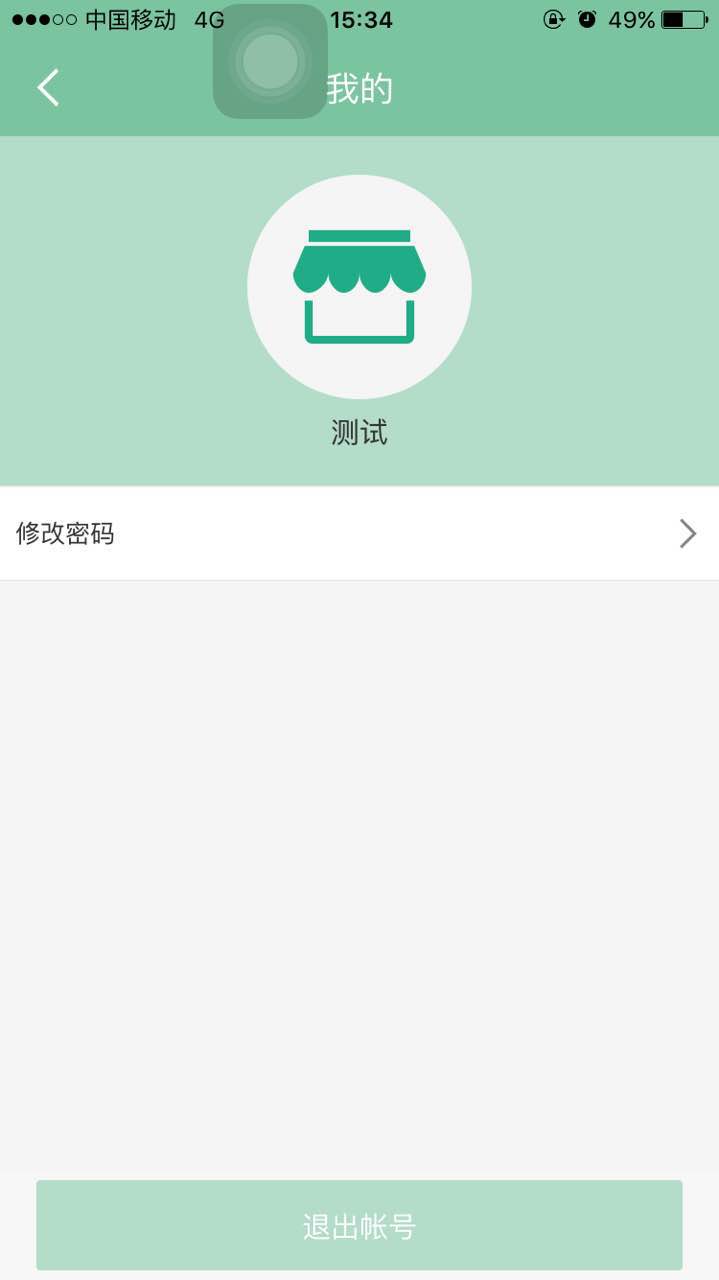Tap the 退出帐号 logout button
719x1280 pixels.
(x=359, y=1225)
